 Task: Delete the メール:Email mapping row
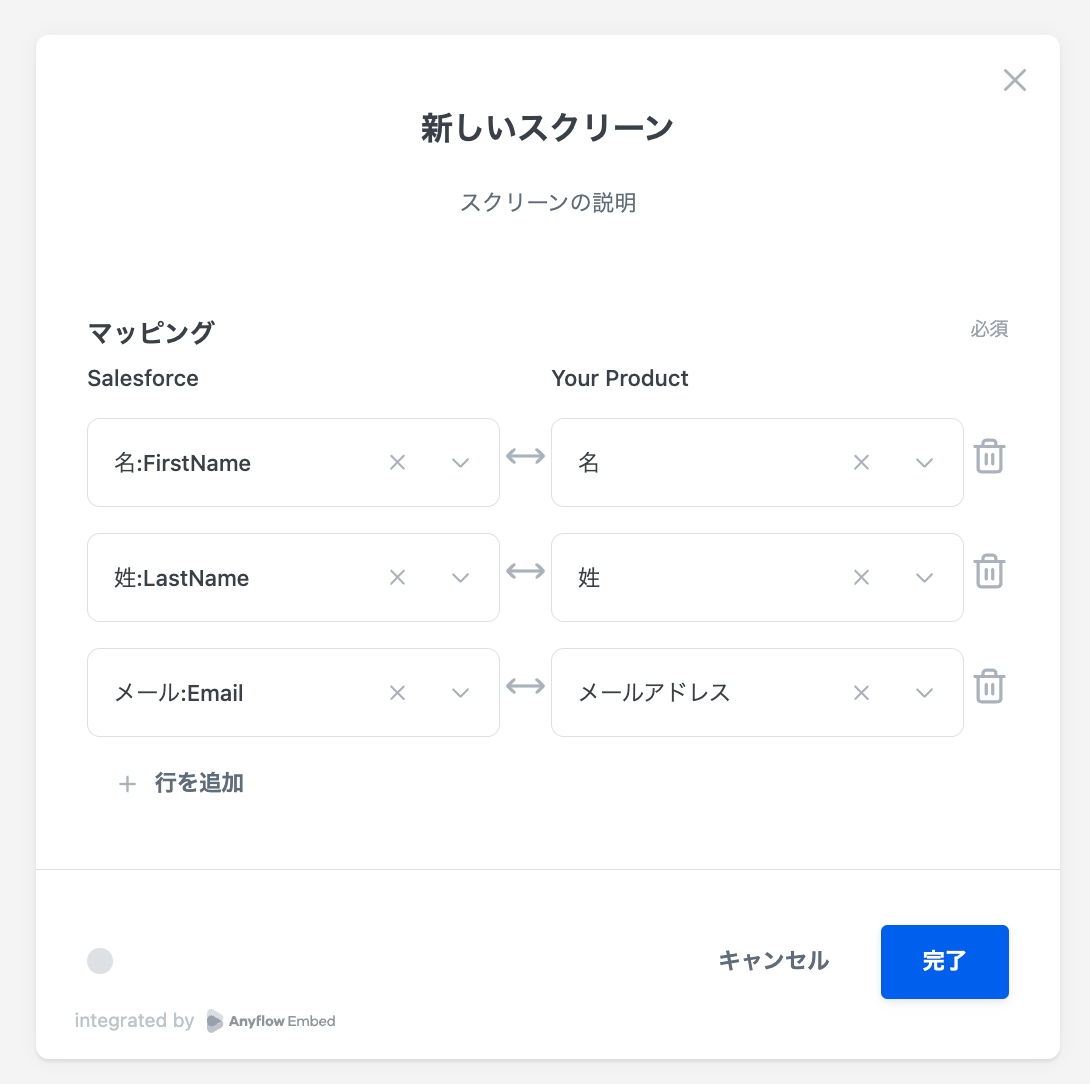989,687
